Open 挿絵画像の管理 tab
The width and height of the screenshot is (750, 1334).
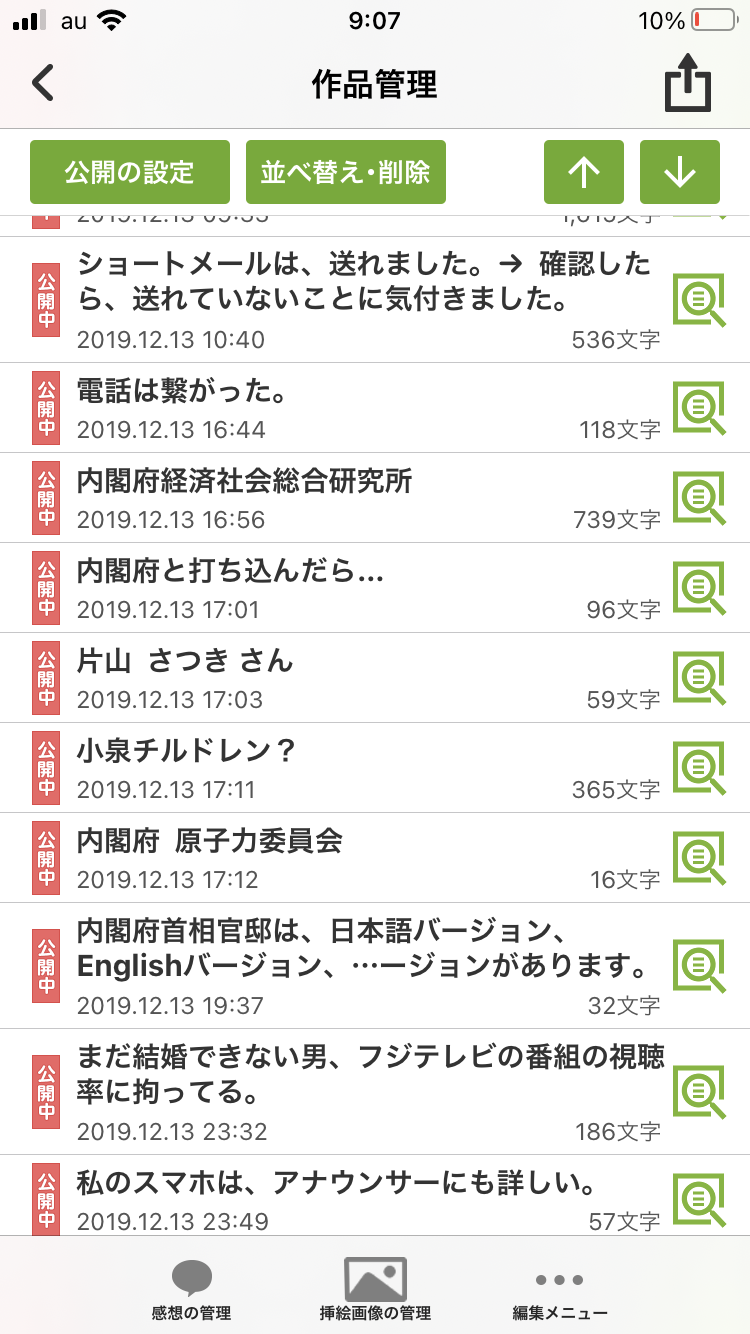[x=375, y=1288]
